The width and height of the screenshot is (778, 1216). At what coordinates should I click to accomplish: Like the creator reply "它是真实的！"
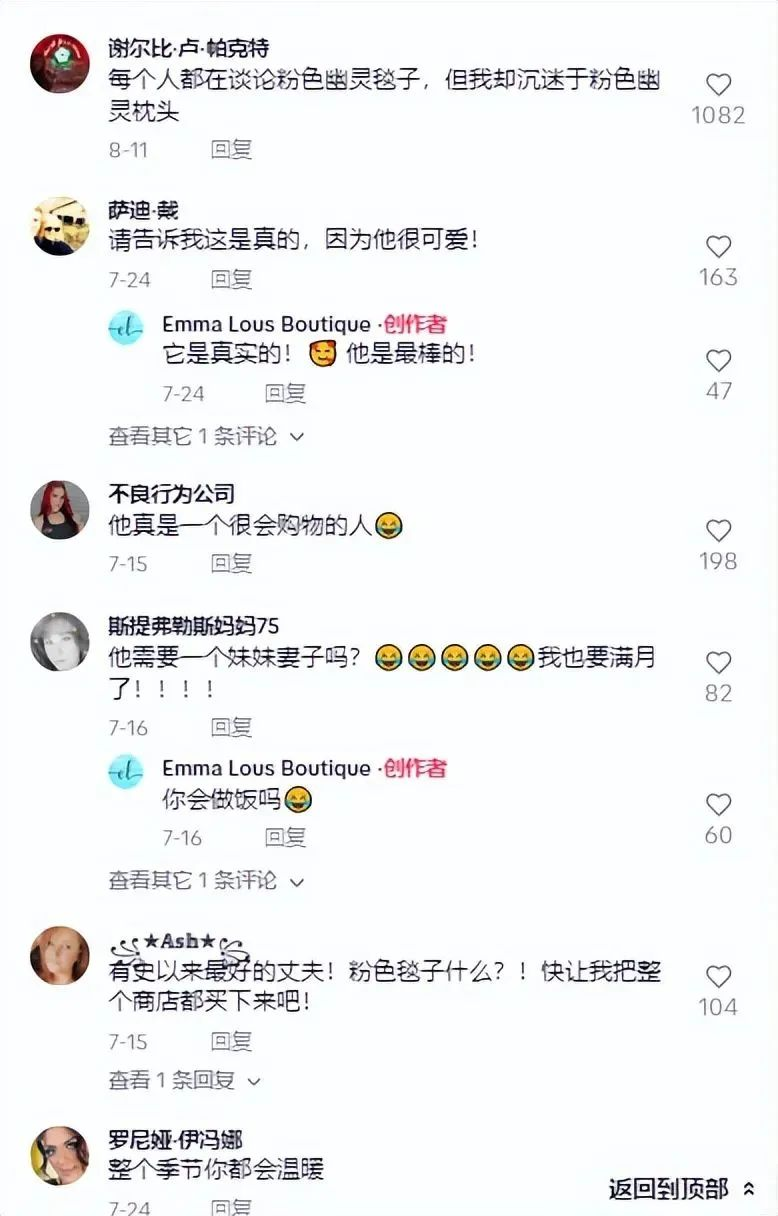point(718,361)
